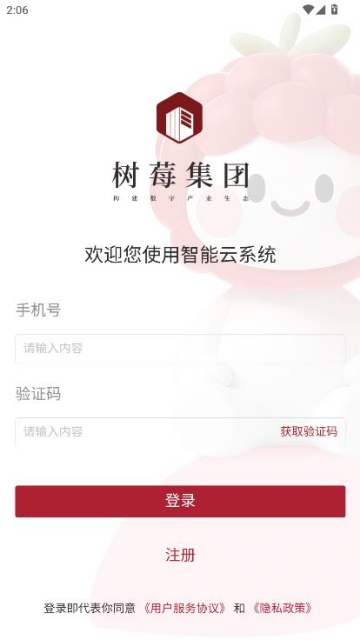360x640 pixels.
Task: Open the 《用户服务协议》 link
Action: click(184, 608)
